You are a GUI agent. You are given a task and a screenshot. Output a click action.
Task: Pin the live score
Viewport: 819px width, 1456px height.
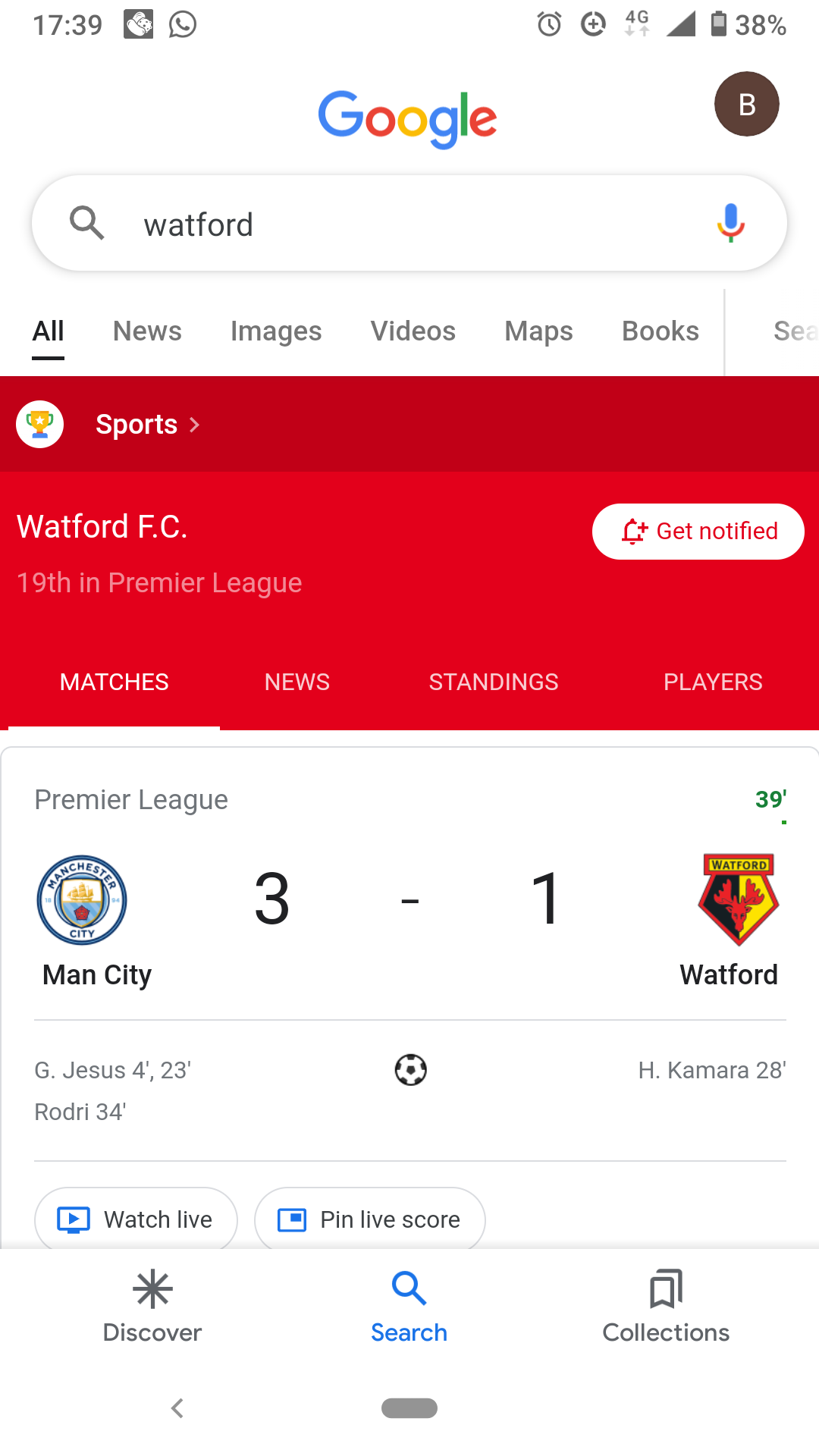point(370,1219)
